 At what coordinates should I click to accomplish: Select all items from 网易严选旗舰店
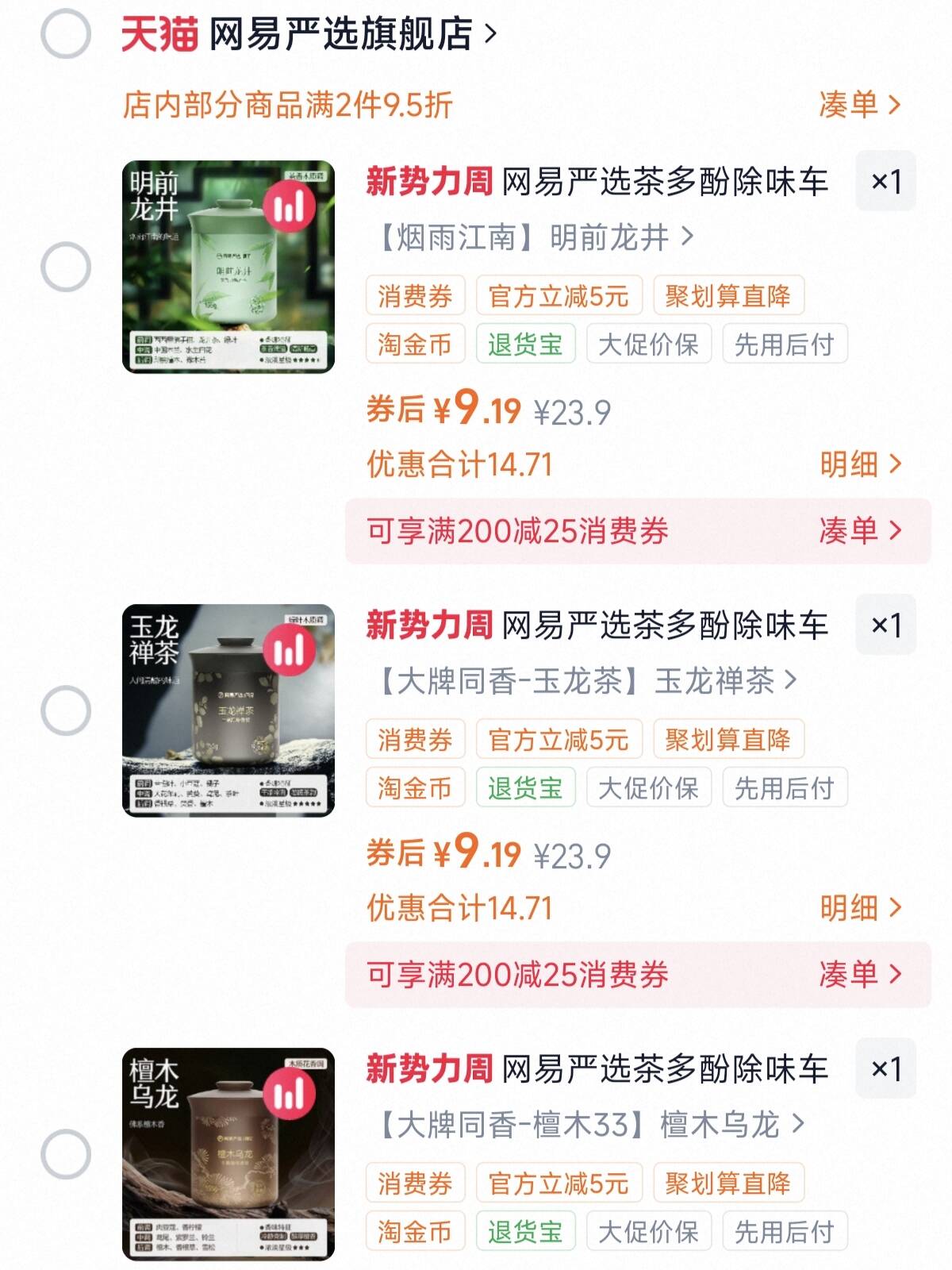(66, 34)
